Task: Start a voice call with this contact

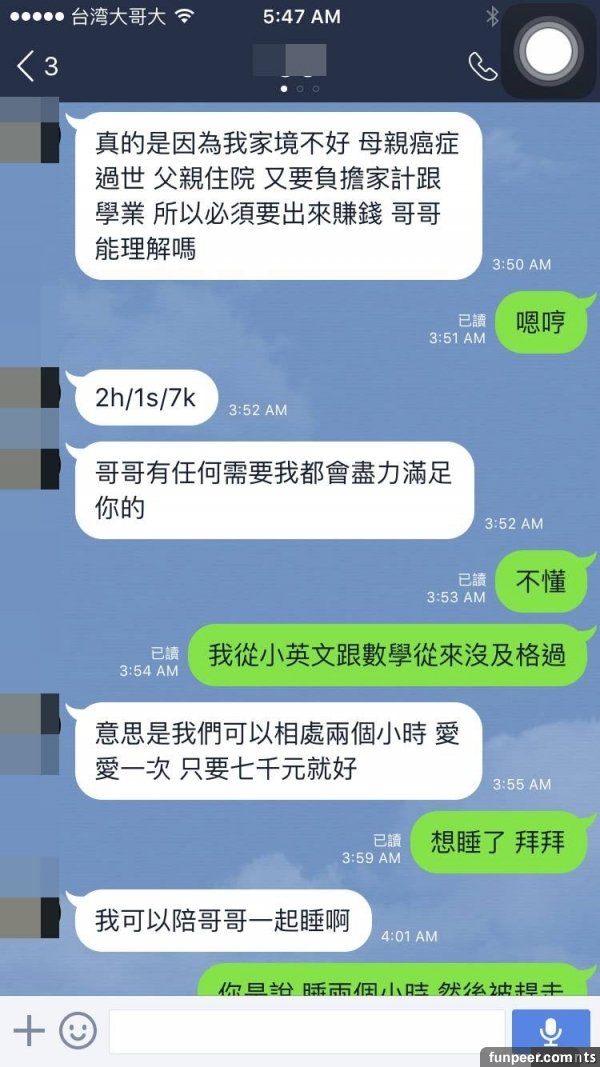Action: [482, 67]
